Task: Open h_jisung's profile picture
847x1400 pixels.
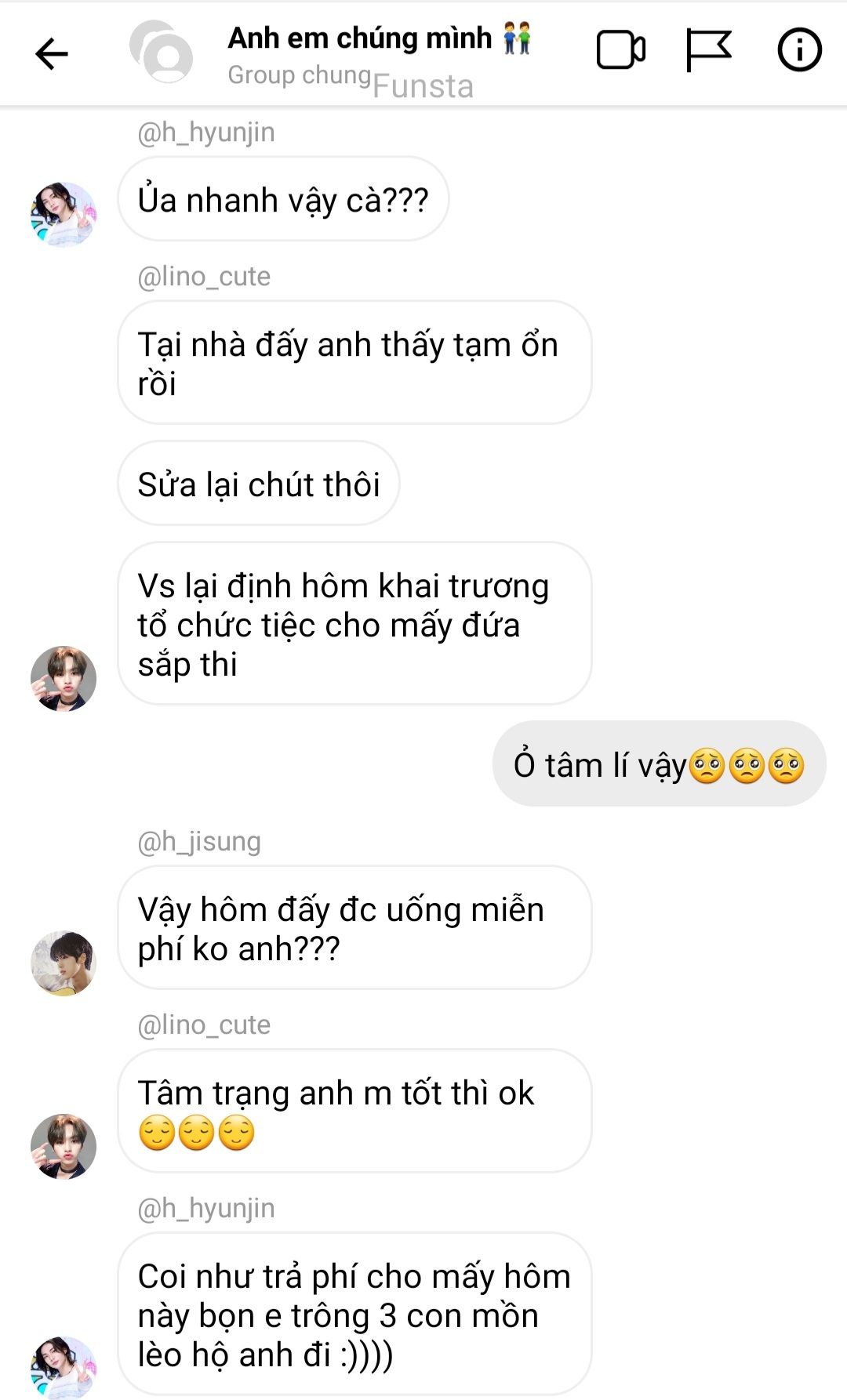Action: pyautogui.click(x=64, y=963)
